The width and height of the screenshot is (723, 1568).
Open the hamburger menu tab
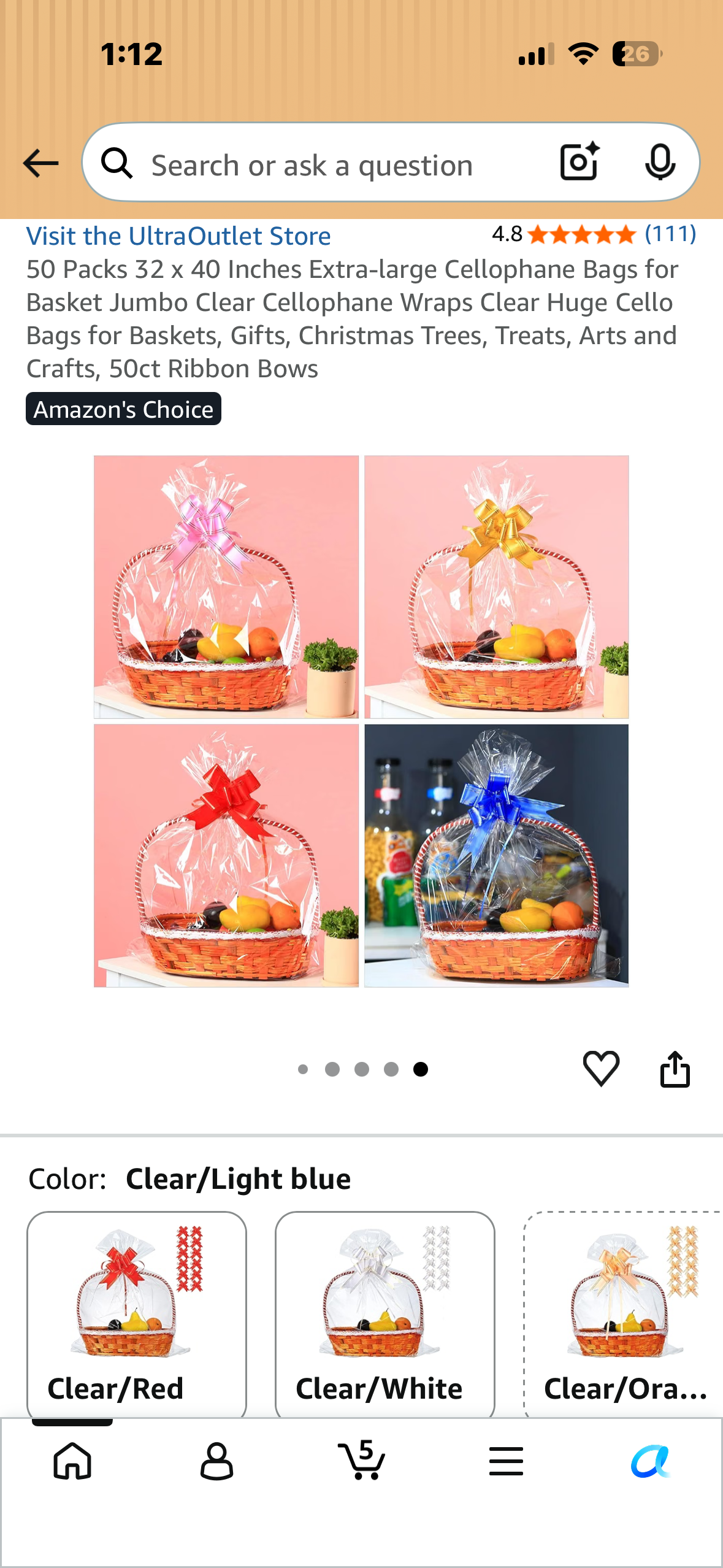pyautogui.click(x=506, y=1461)
